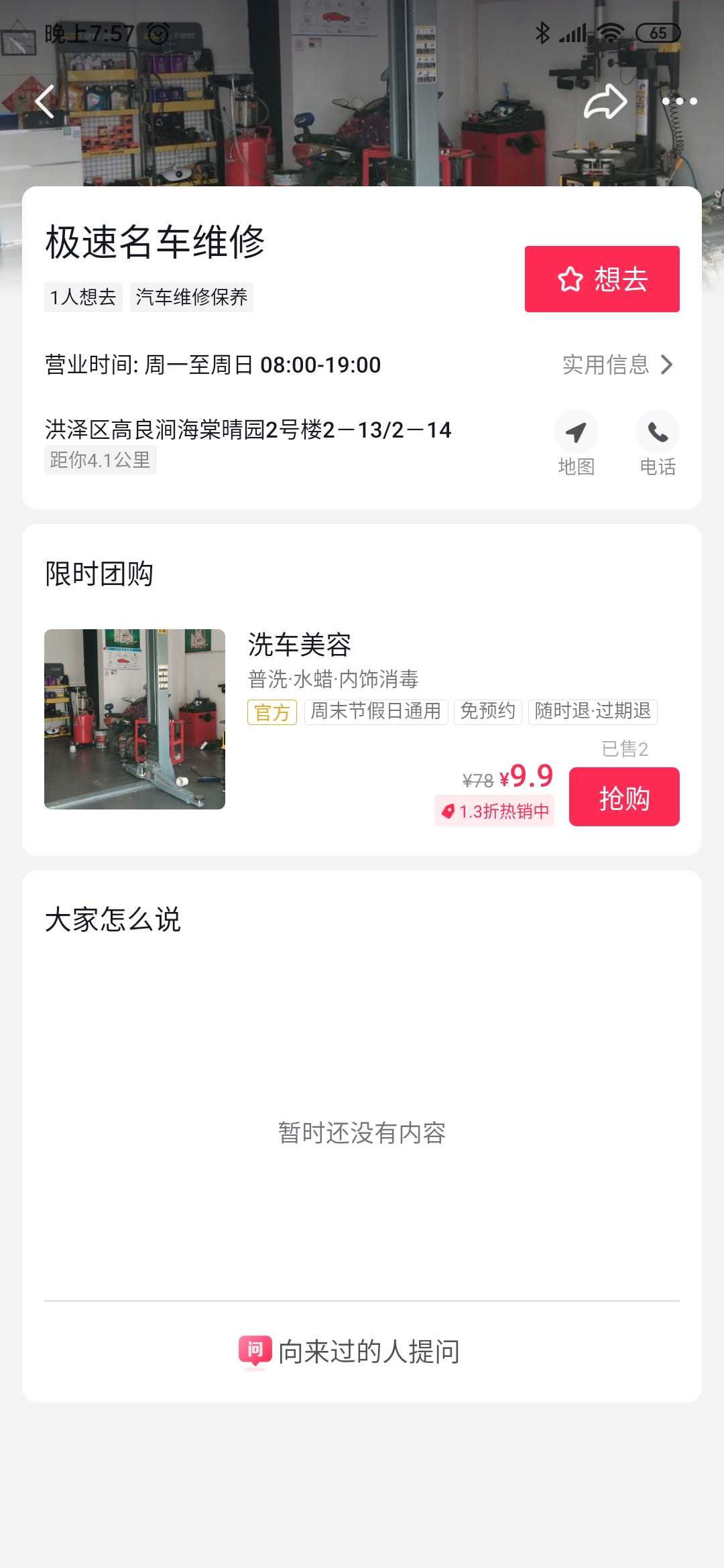Share this shop page
This screenshot has height=1568, width=724.
pyautogui.click(x=605, y=101)
